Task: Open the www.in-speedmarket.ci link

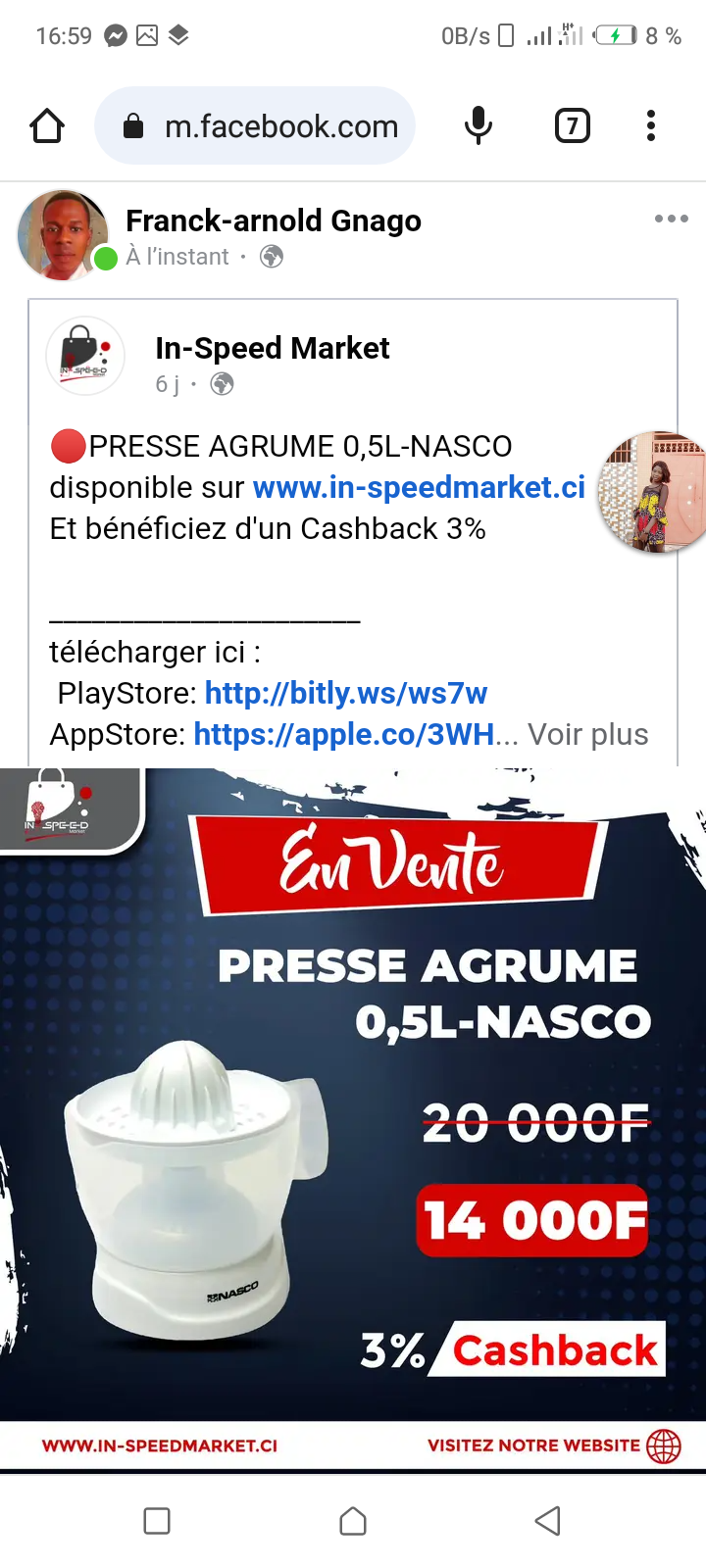Action: 419,487
